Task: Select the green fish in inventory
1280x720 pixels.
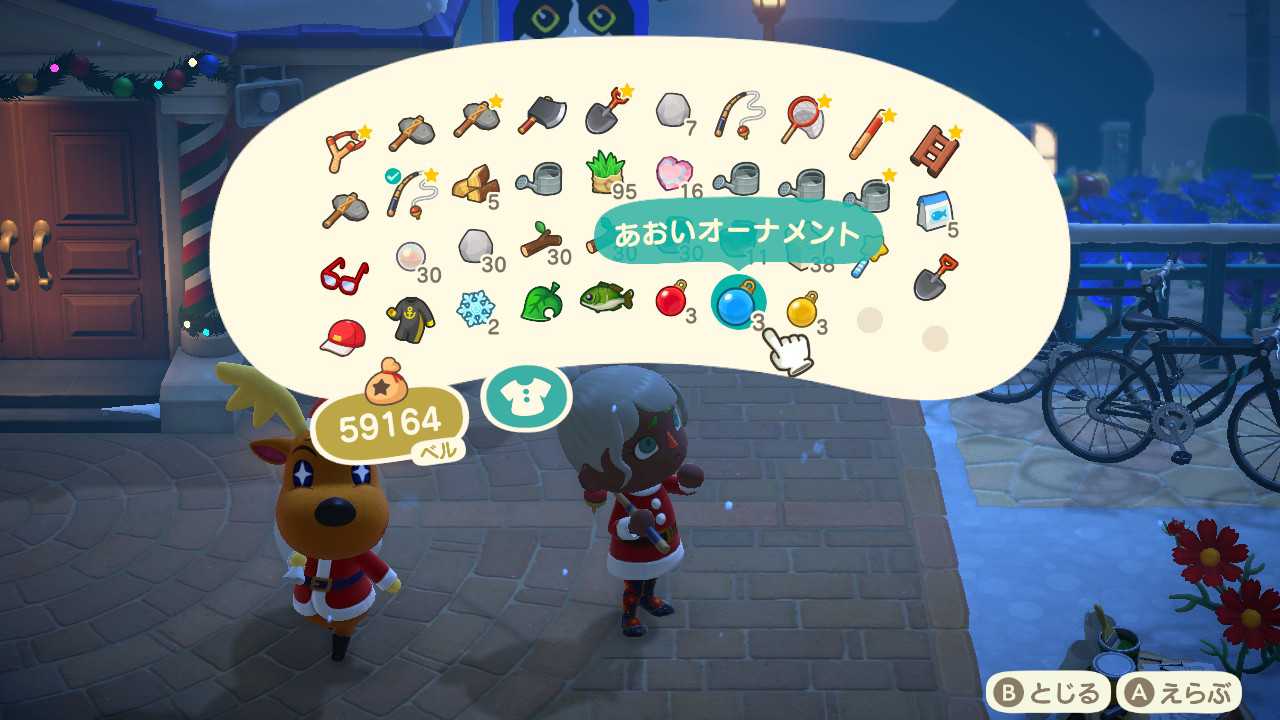Action: [x=605, y=297]
